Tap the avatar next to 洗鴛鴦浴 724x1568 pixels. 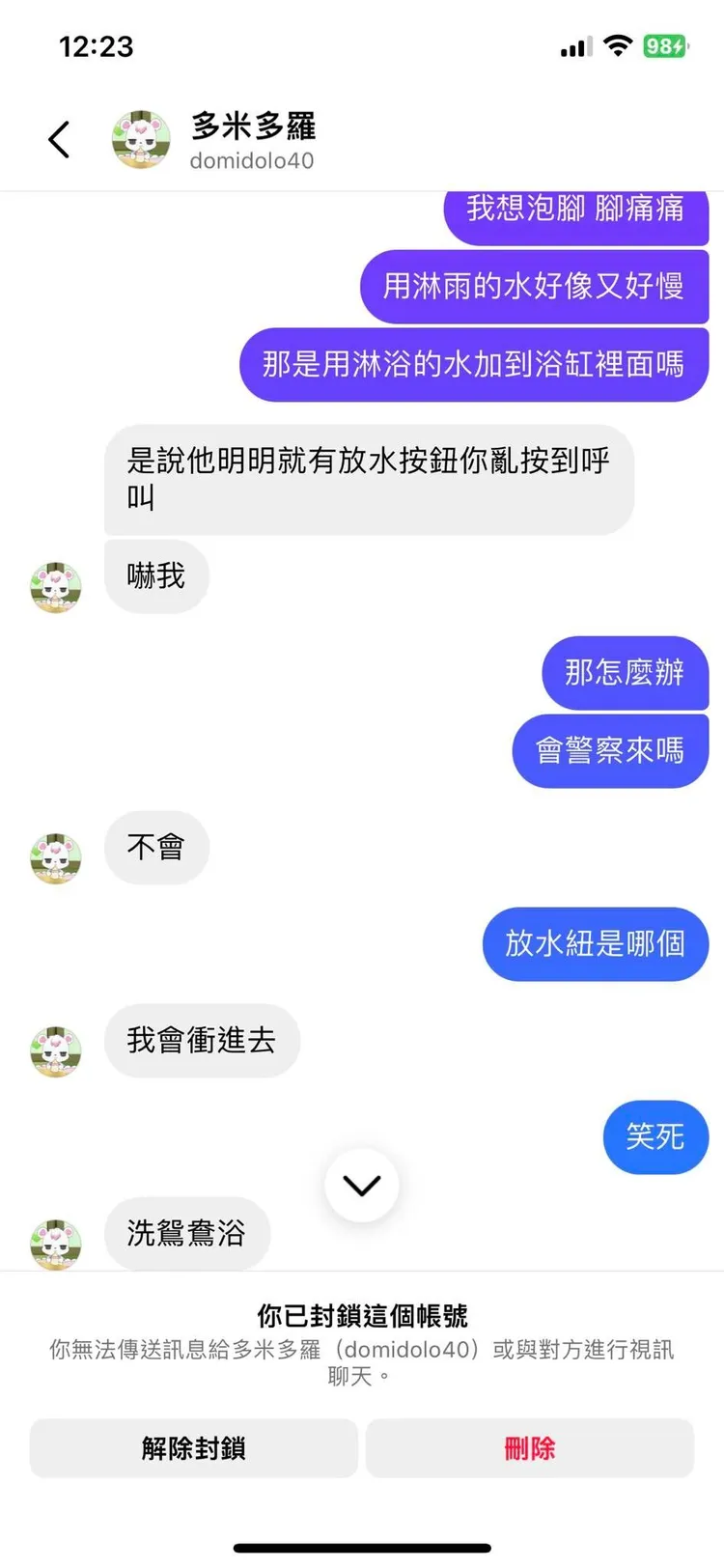pyautogui.click(x=55, y=1244)
